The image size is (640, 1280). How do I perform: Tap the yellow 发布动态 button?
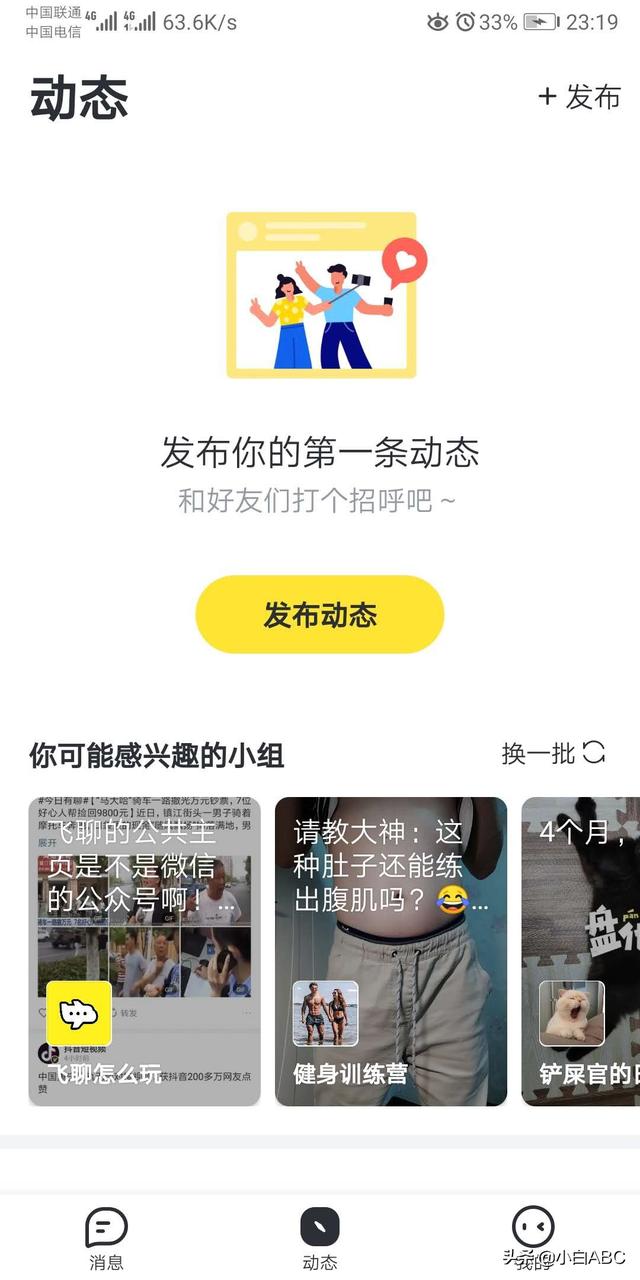coord(319,614)
